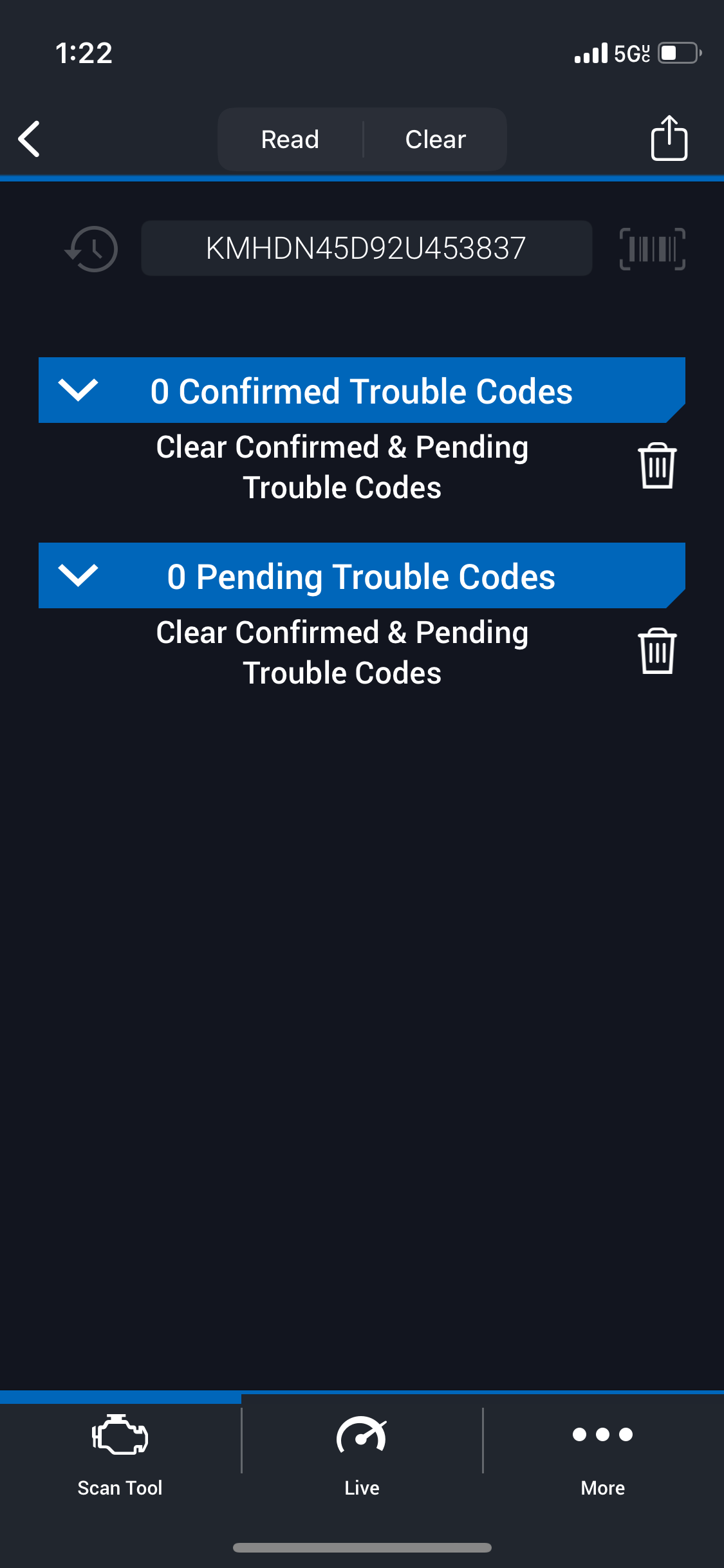Open the VIN history icon
Image resolution: width=724 pixels, height=1568 pixels.
91,248
